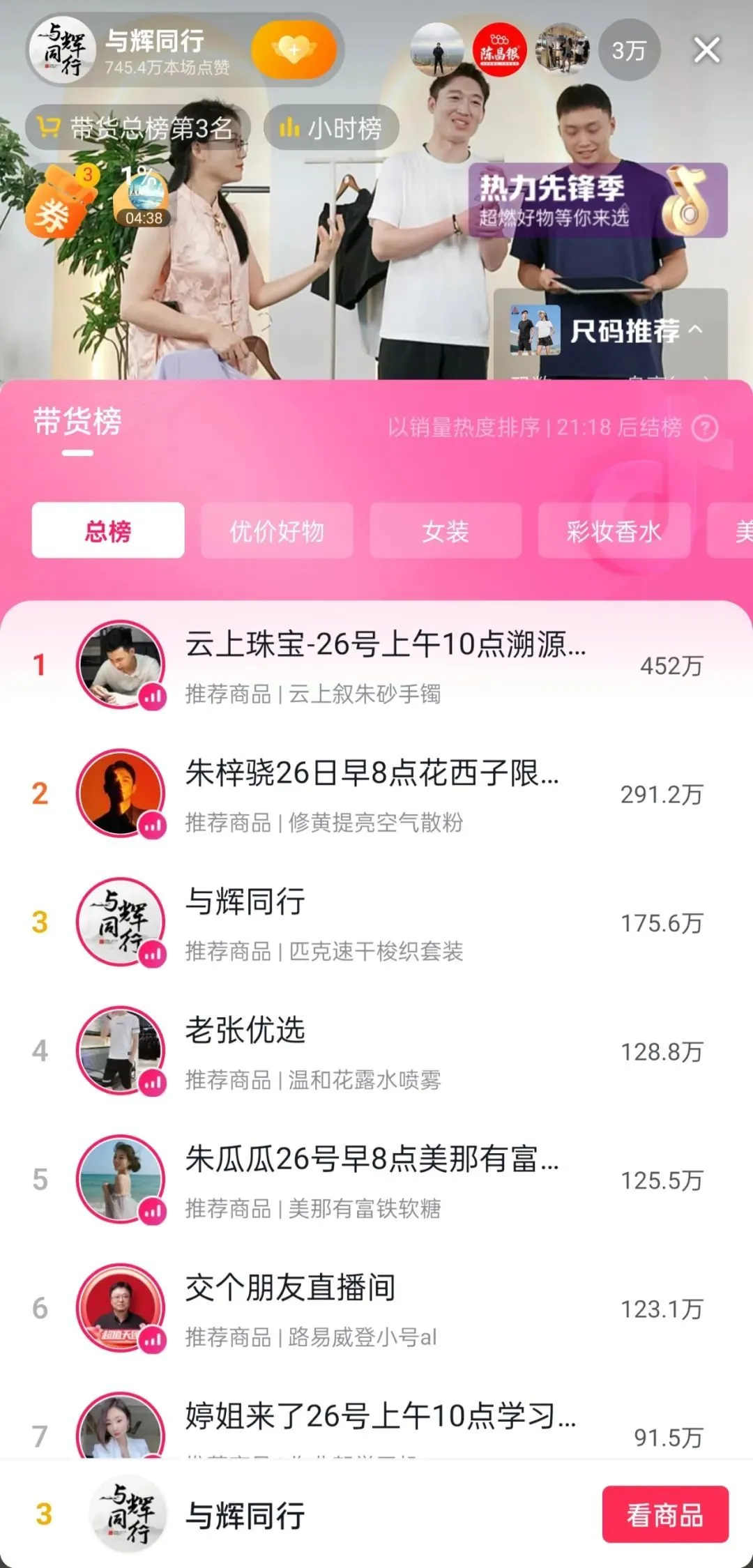The image size is (753, 1568).
Task: Close the live stream
Action: (706, 50)
